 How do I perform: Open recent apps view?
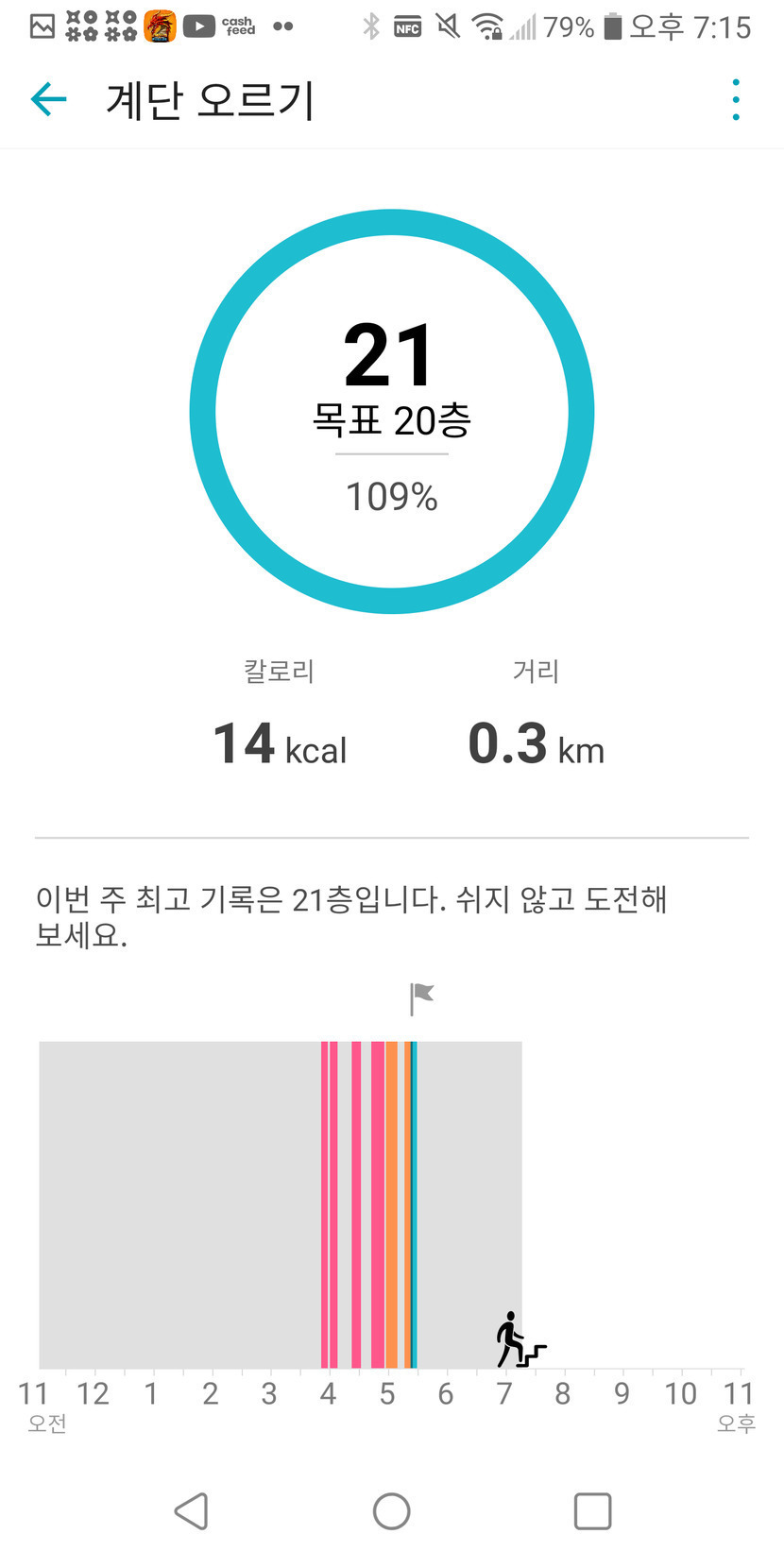coord(592,1511)
